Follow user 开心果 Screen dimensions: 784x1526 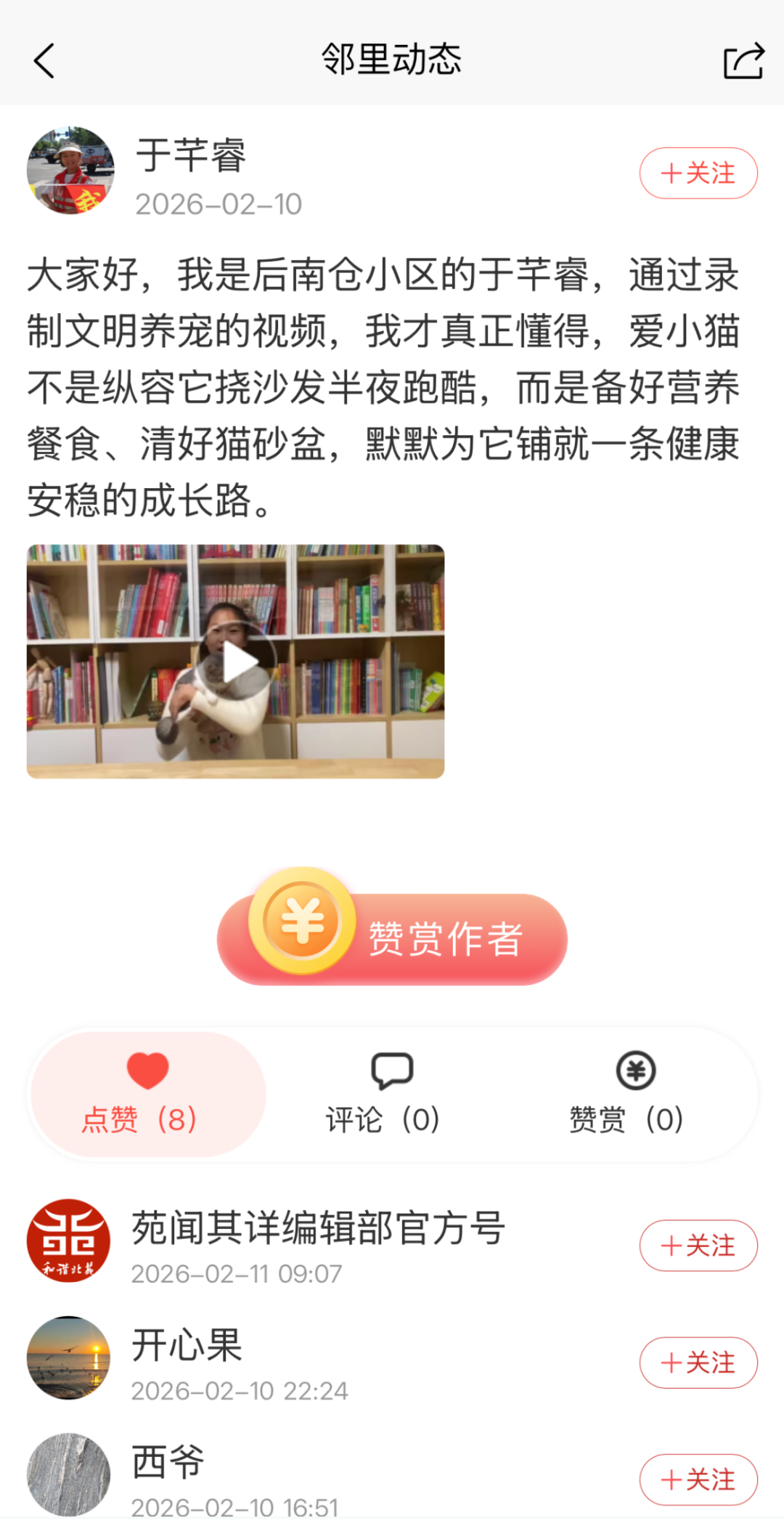698,1362
